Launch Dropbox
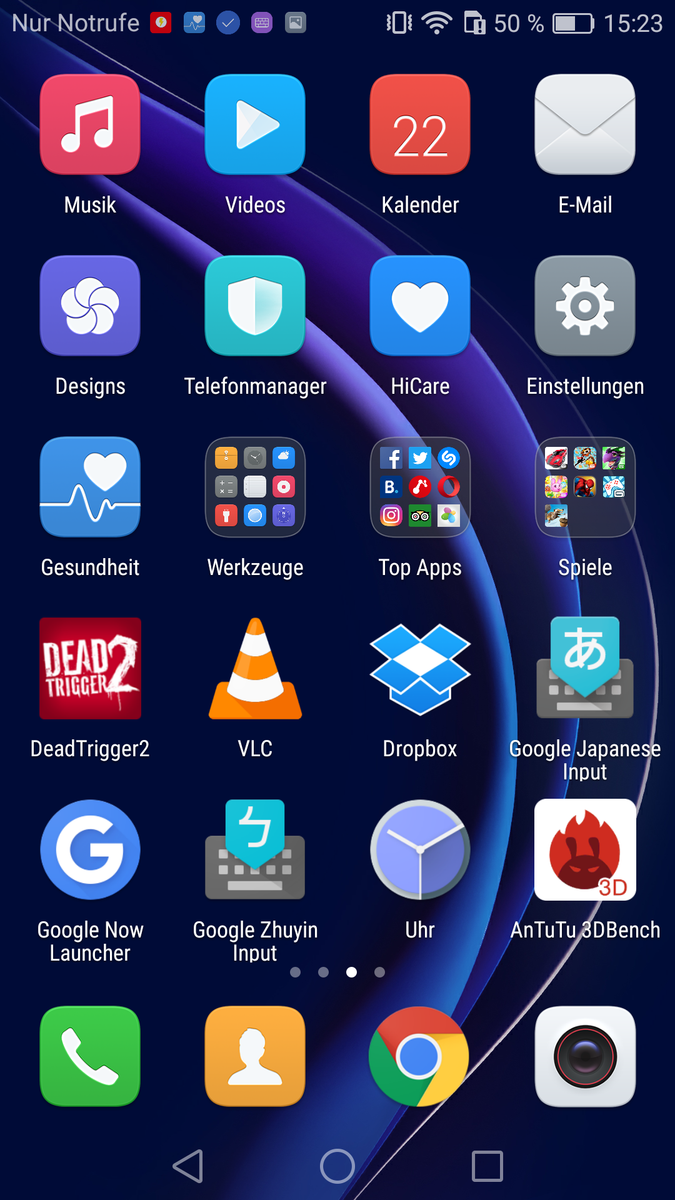 (x=420, y=668)
